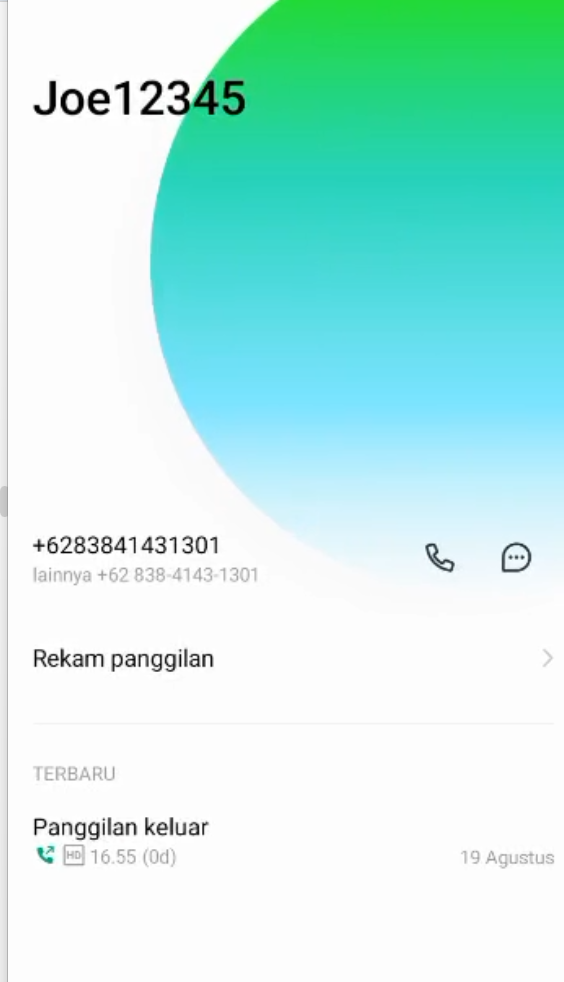
Task: Open Rekam panggilan settings
Action: click(293, 659)
